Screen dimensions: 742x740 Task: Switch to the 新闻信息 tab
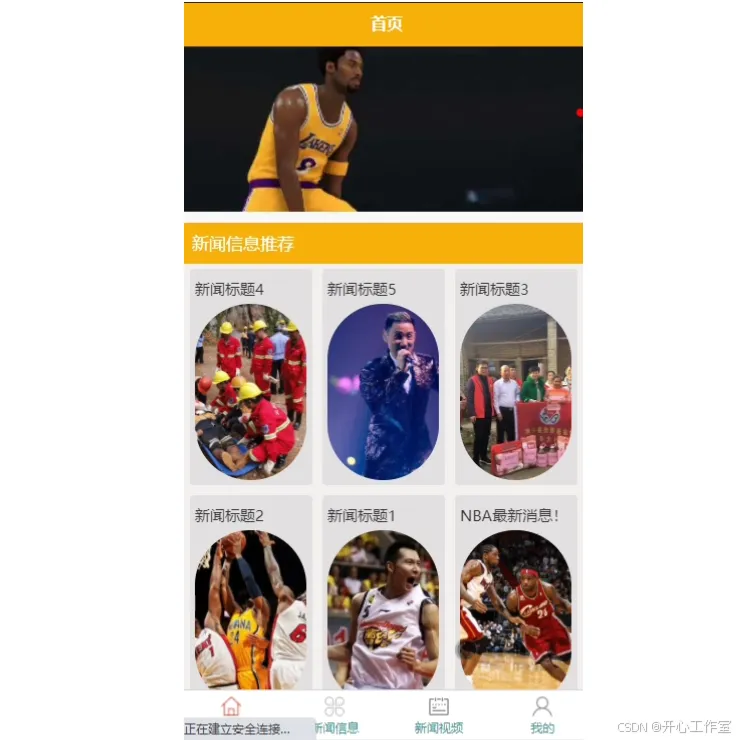(335, 714)
